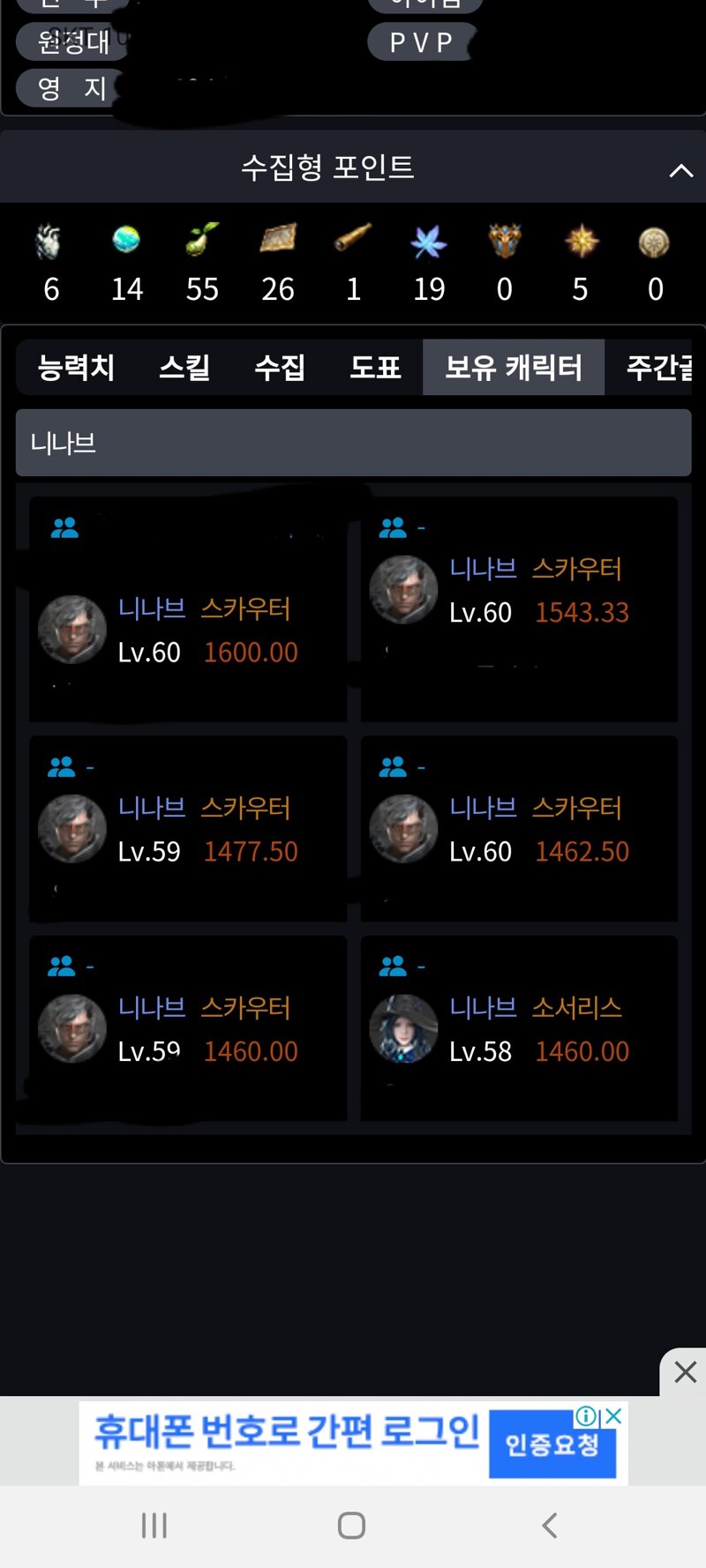Image resolution: width=706 pixels, height=1568 pixels.
Task: Dismiss the bottom ad banner
Action: click(685, 1372)
